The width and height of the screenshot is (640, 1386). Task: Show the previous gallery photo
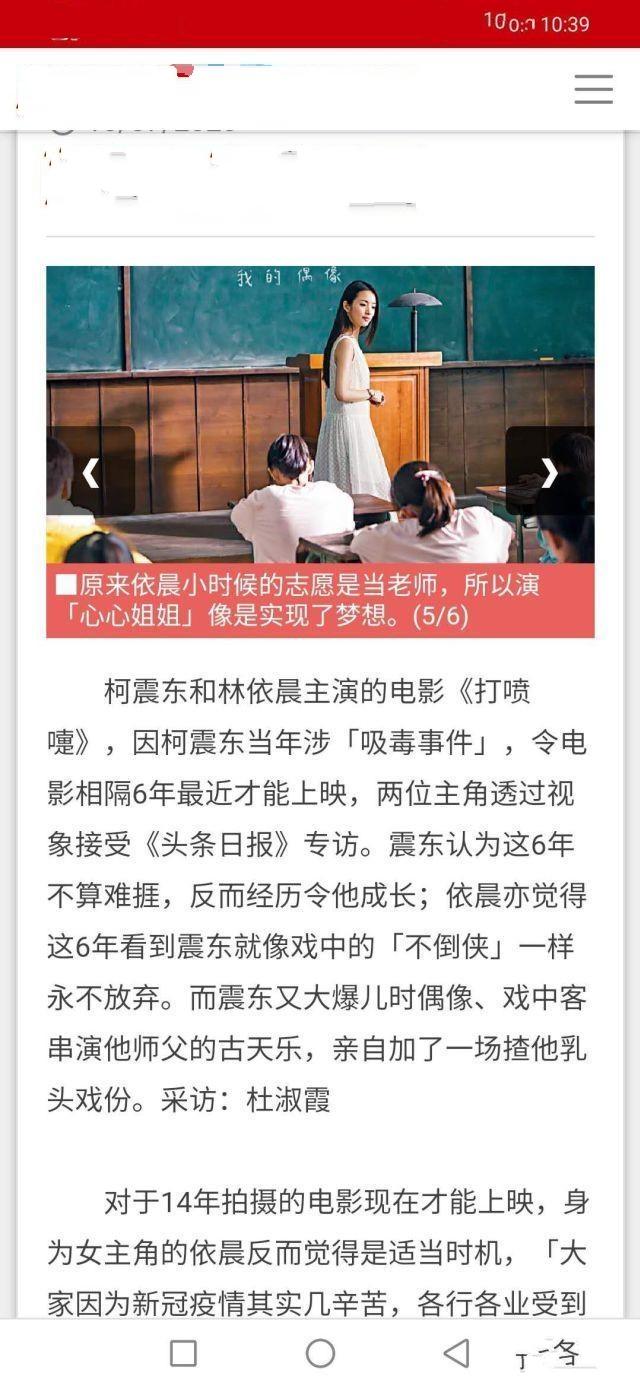(x=91, y=472)
